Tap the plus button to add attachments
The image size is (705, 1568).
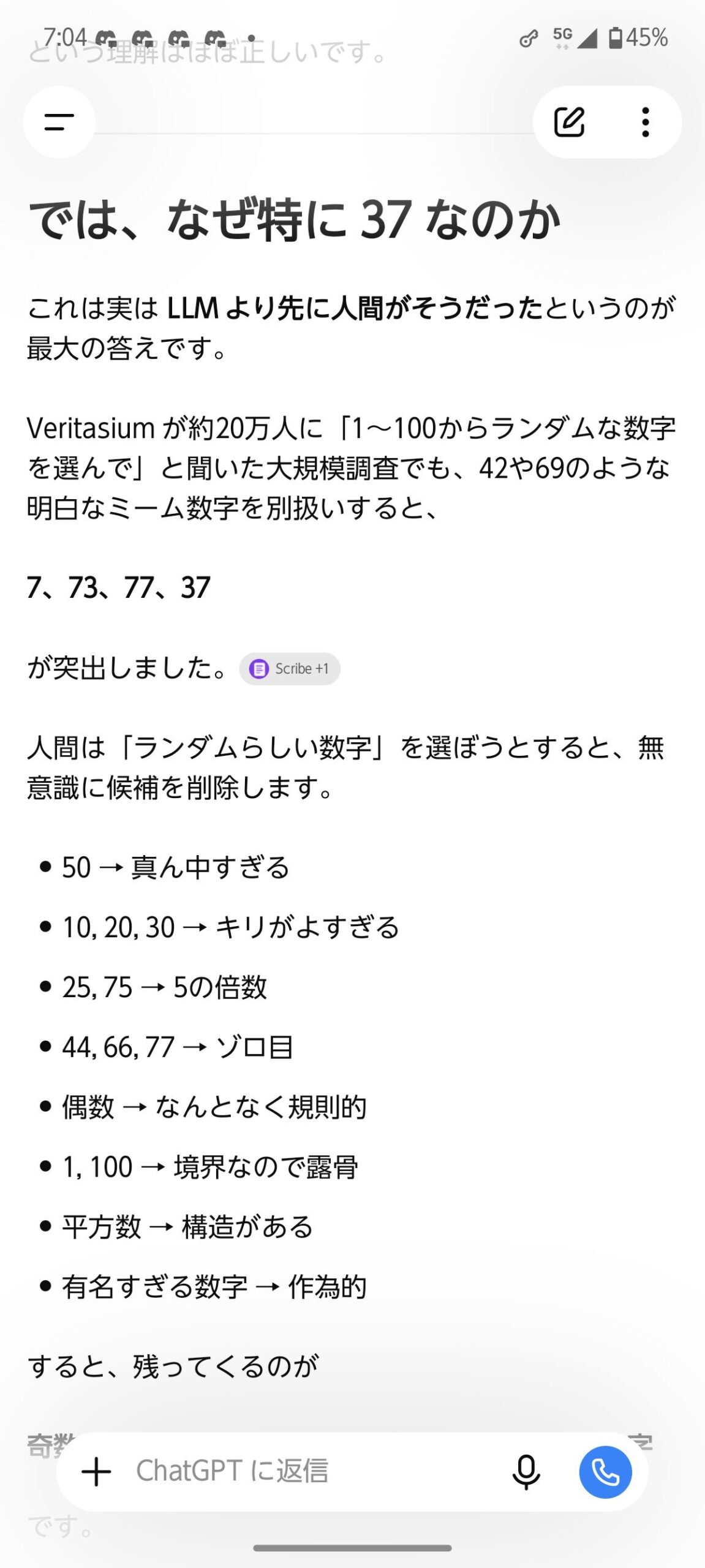(97, 1472)
